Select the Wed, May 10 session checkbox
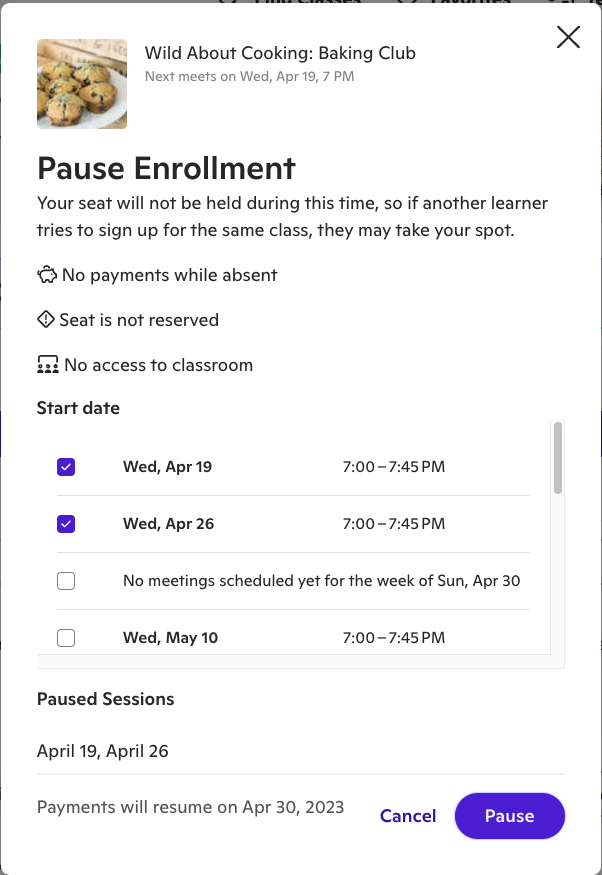The width and height of the screenshot is (602, 875). 66,638
